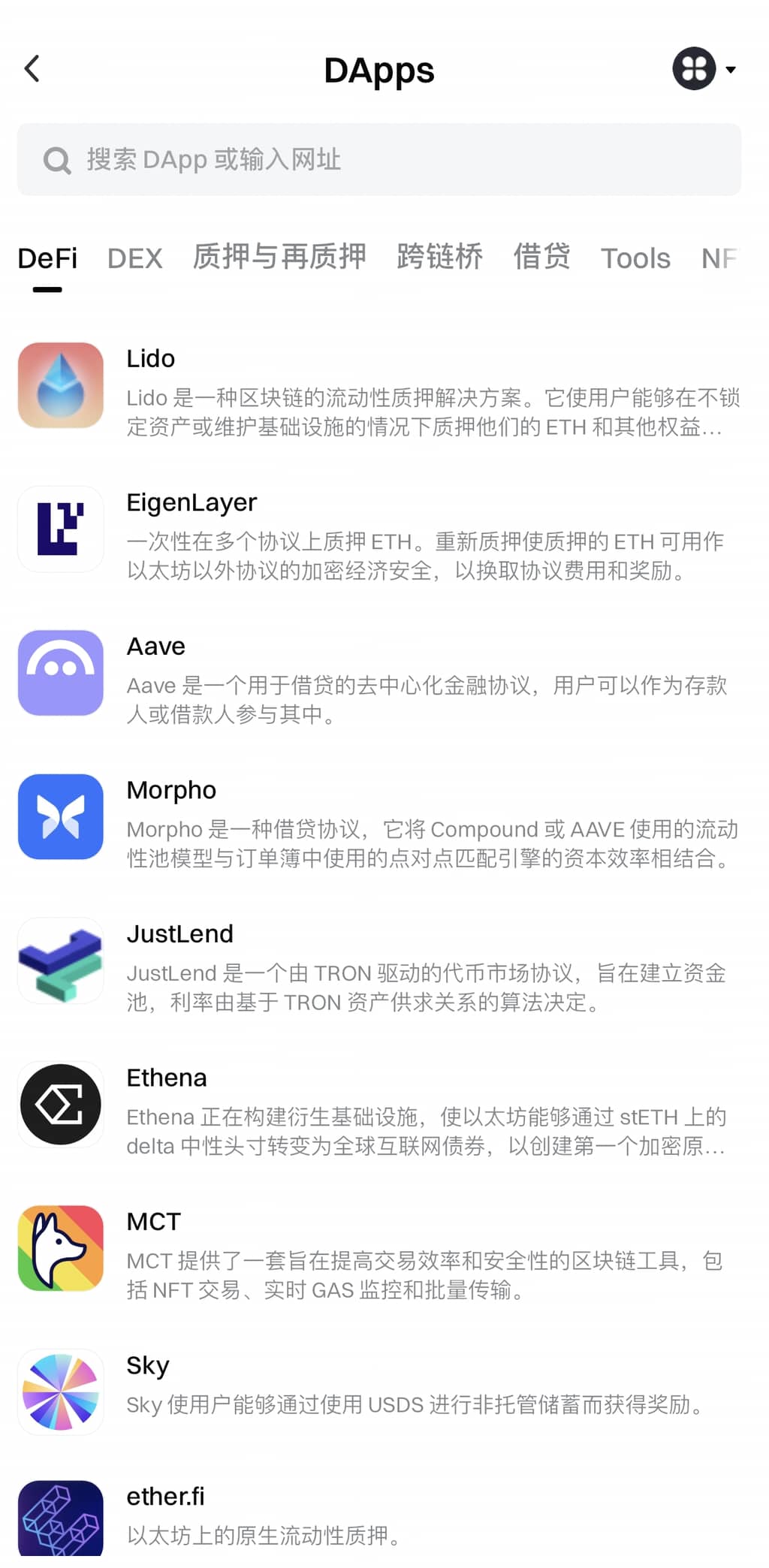
Task: Focus the DApp search field
Action: [378, 160]
